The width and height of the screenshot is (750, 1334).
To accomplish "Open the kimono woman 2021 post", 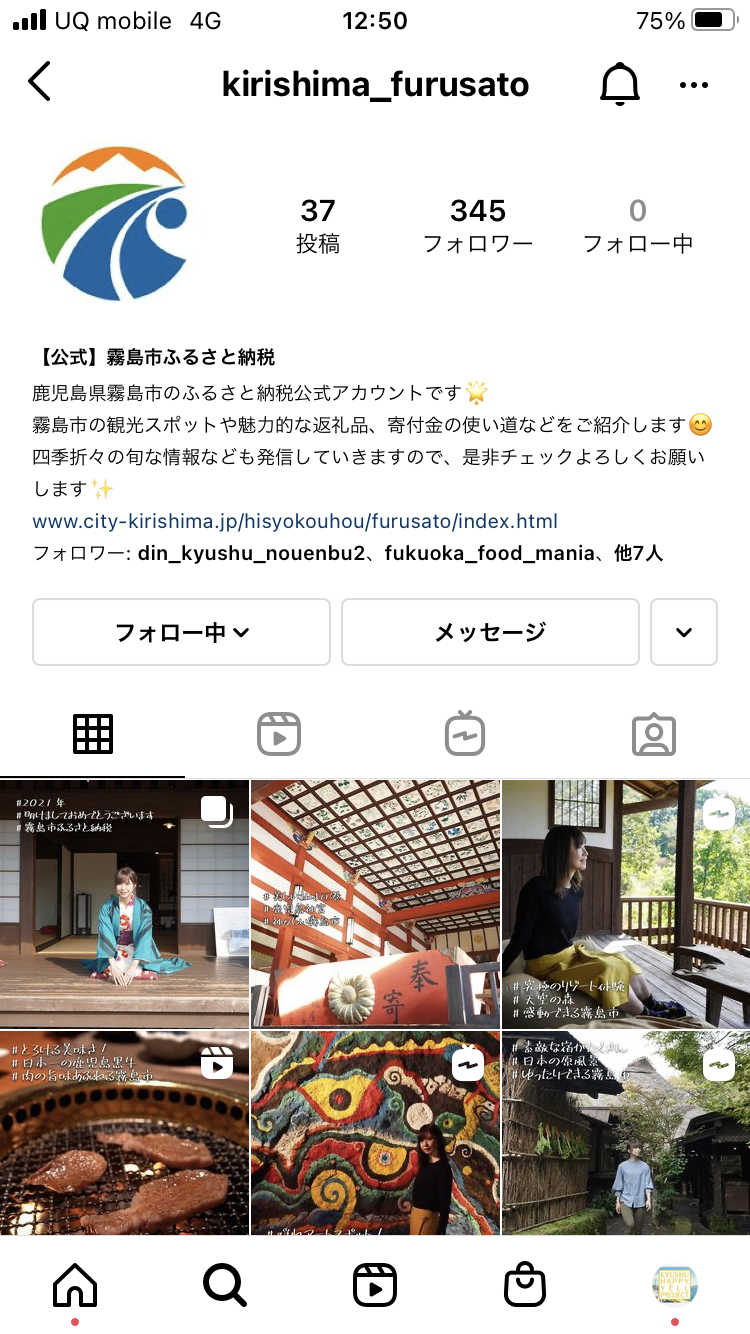I will click(x=124, y=903).
